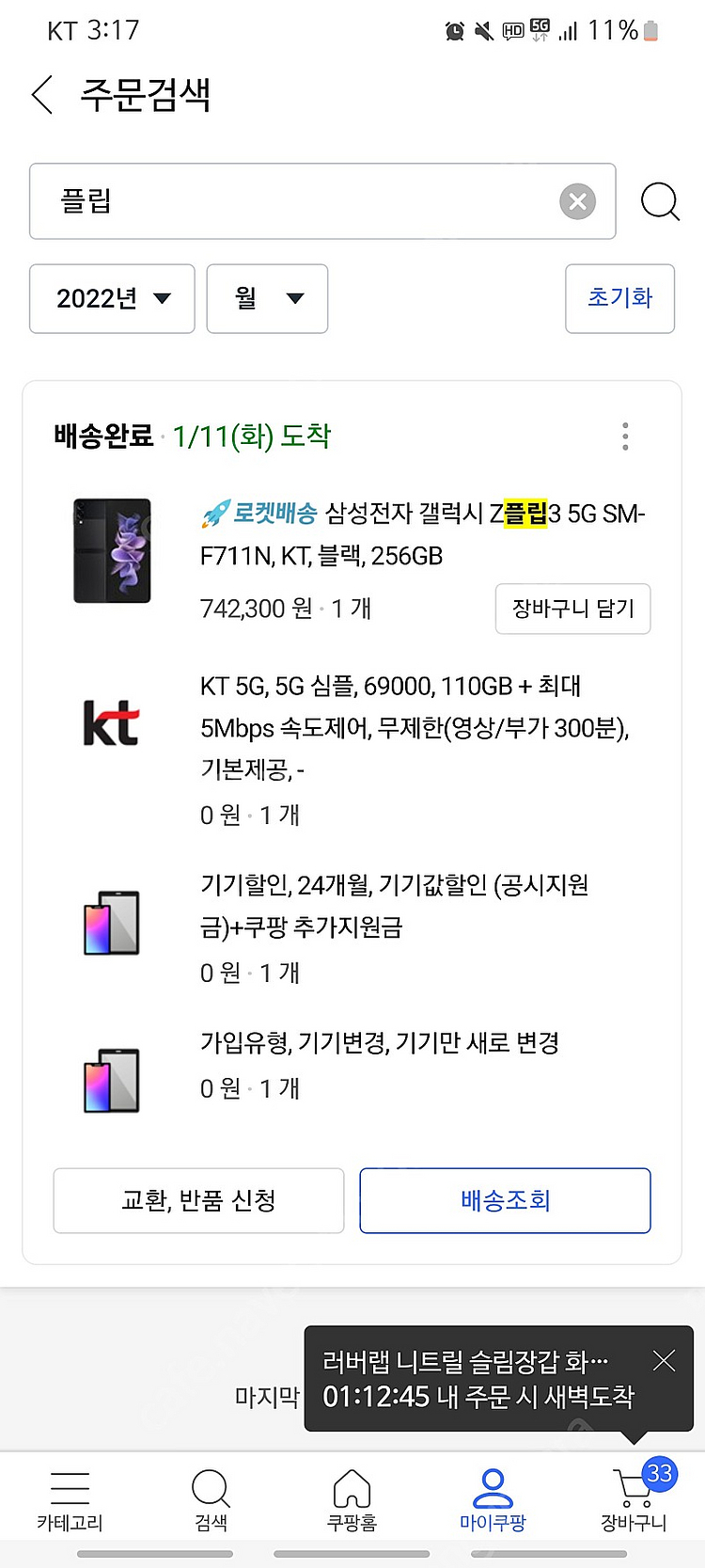Add Galaxy Z Flip3 via 장바구니 담기
Screen dimensions: 705x1568
tap(572, 609)
